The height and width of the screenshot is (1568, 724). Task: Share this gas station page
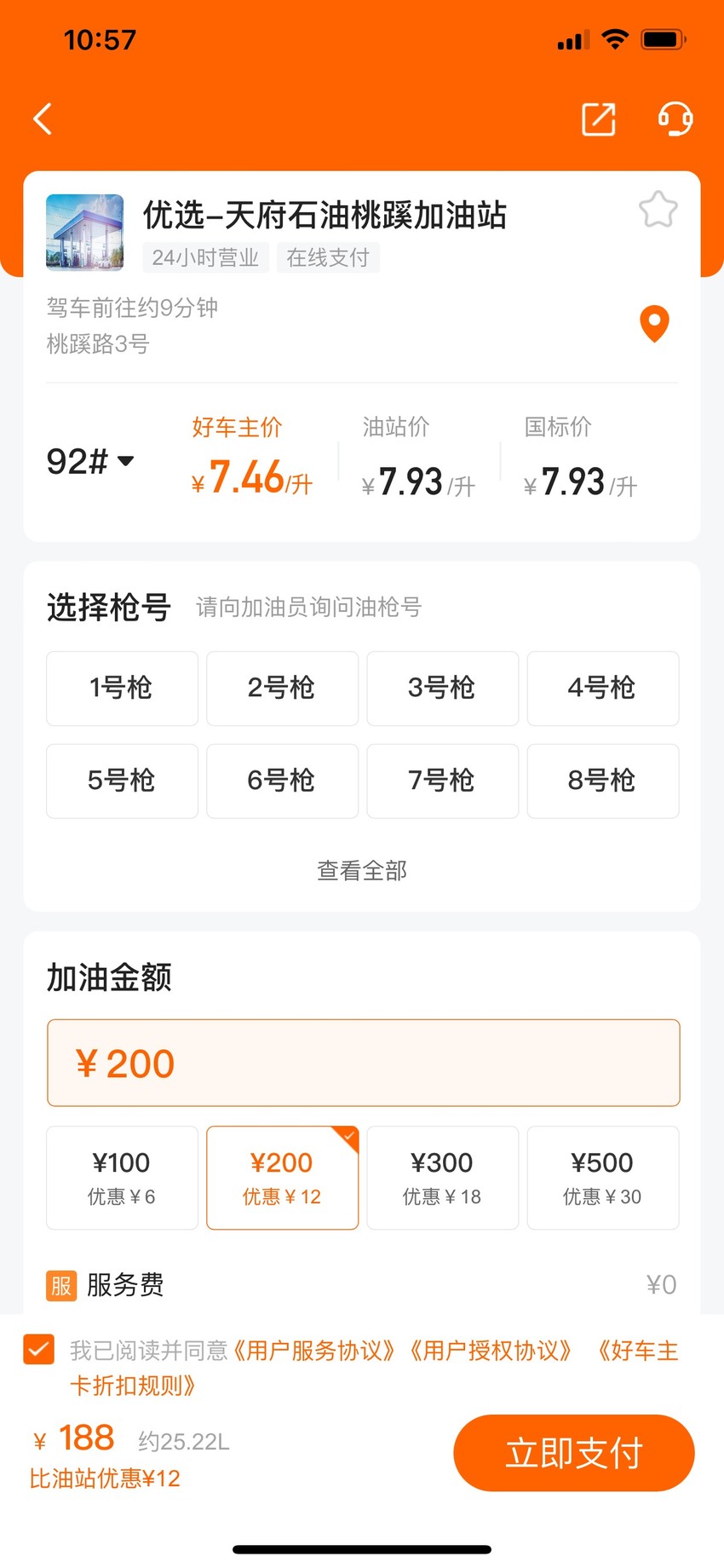point(599,119)
